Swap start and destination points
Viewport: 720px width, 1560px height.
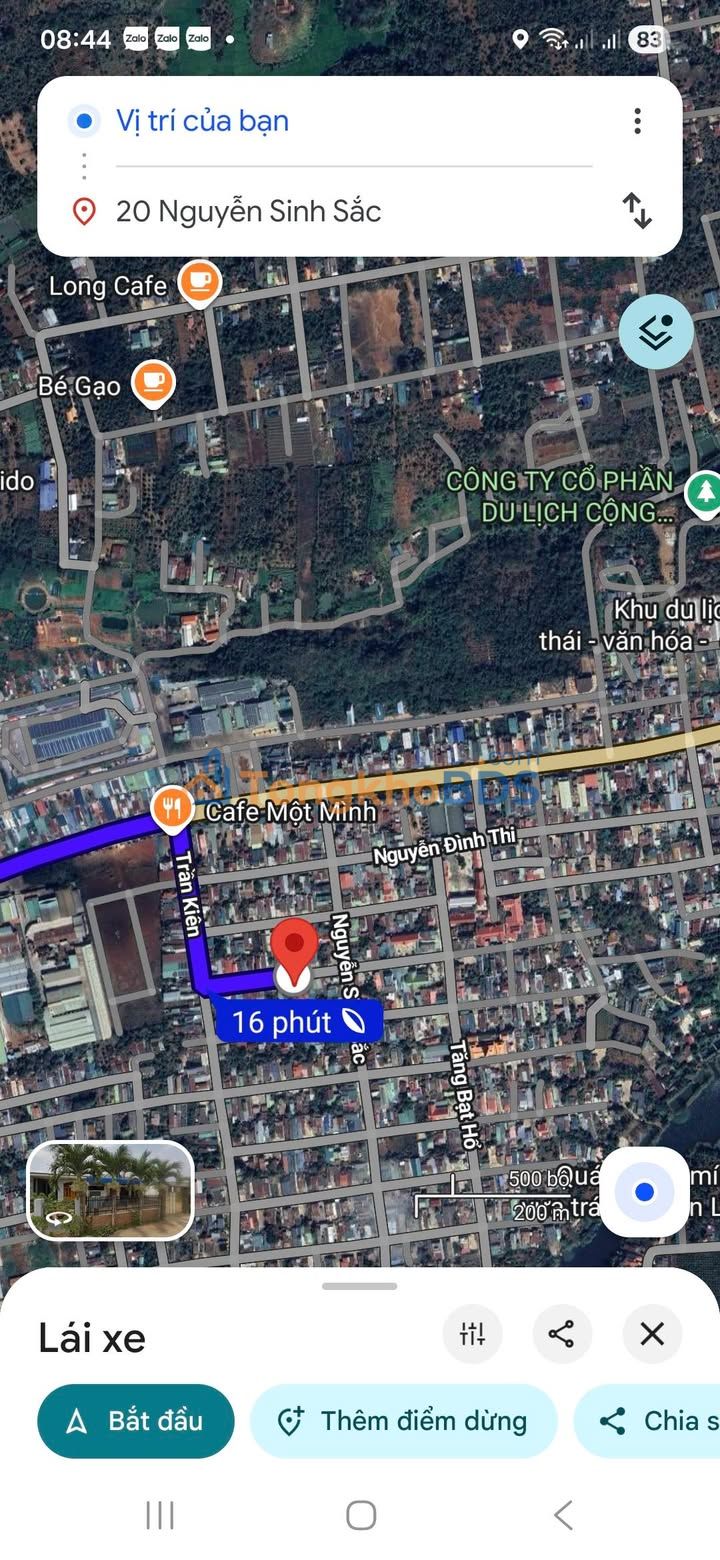(637, 210)
